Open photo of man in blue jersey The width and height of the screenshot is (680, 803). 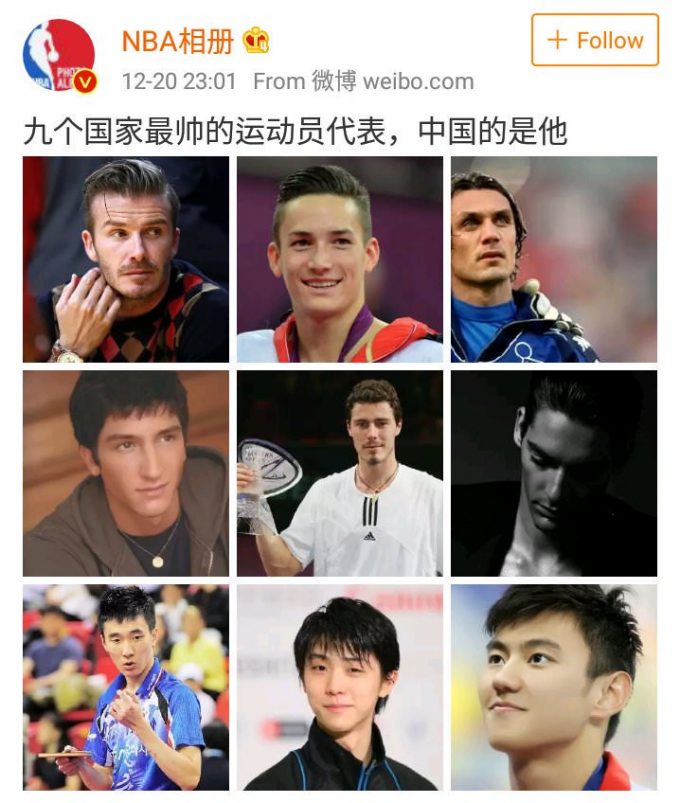(x=553, y=259)
